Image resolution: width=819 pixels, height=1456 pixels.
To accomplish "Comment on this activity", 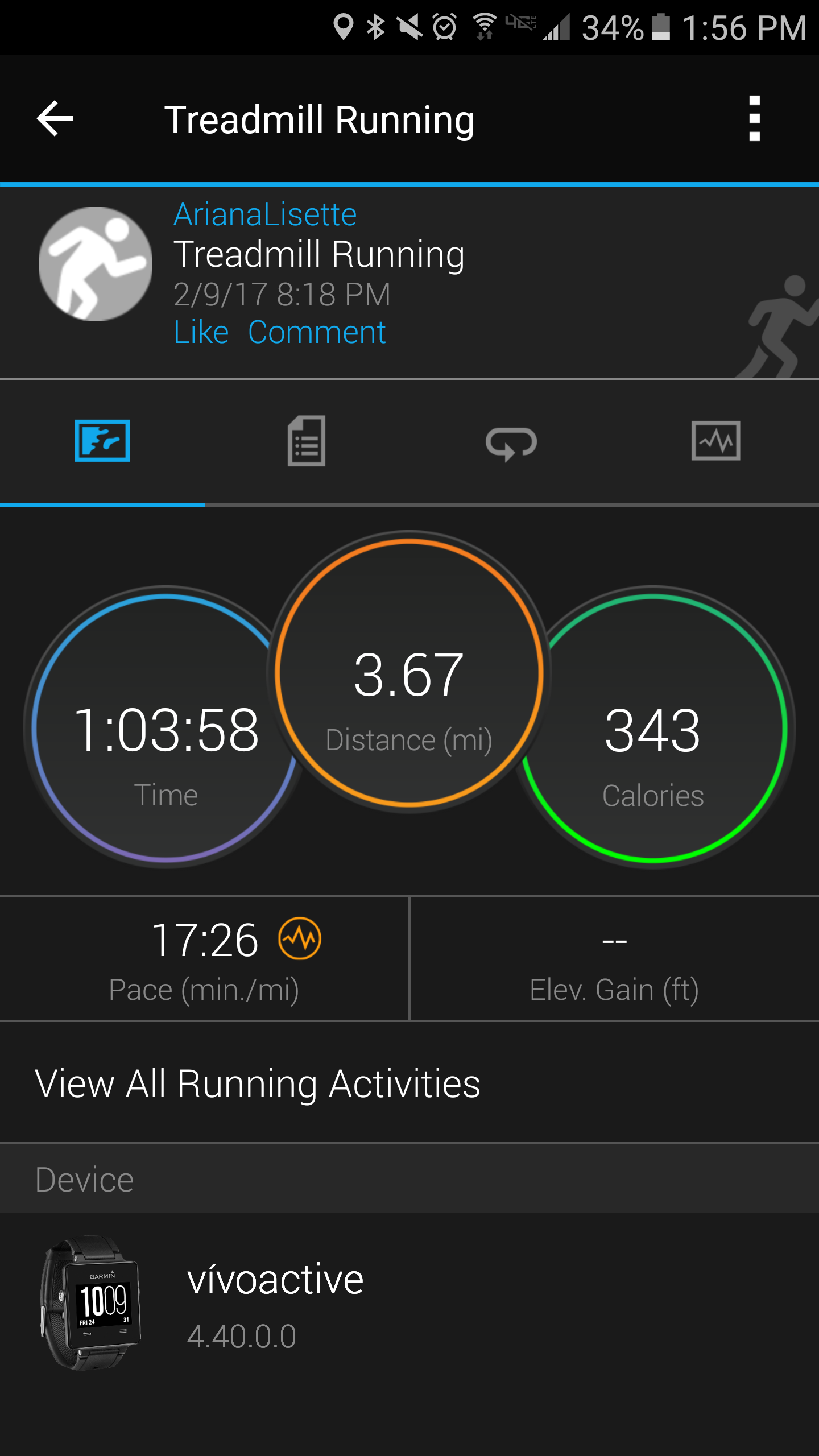I will (x=317, y=332).
